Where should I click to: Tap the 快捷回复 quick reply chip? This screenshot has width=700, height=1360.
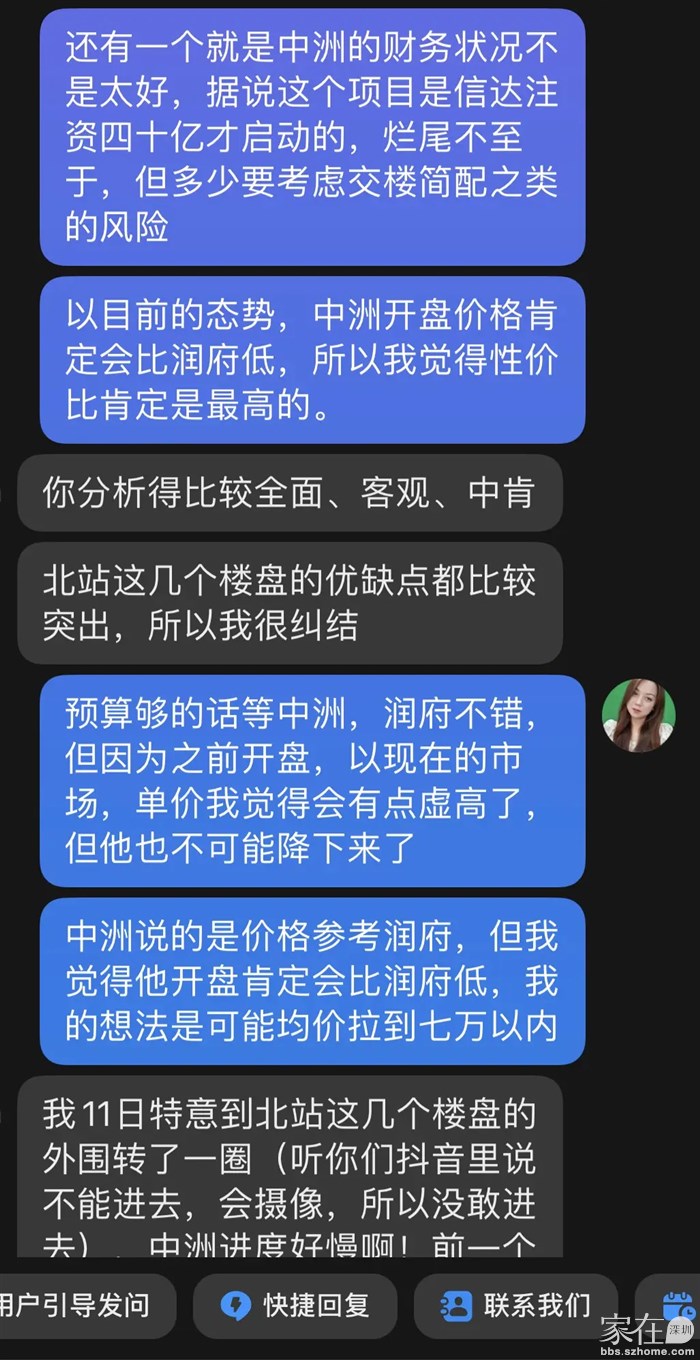[295, 1305]
